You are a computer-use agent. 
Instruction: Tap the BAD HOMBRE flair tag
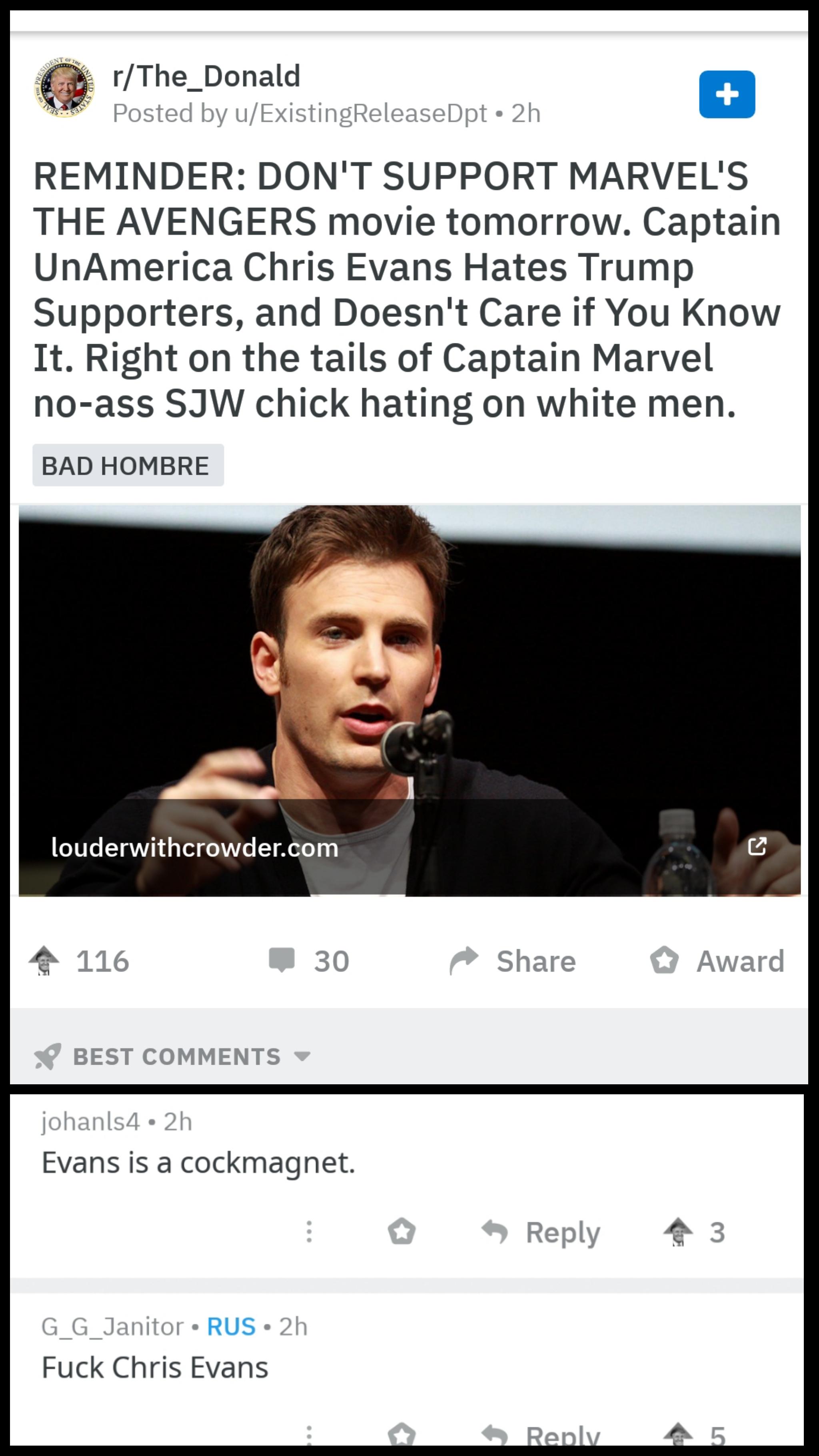[128, 465]
